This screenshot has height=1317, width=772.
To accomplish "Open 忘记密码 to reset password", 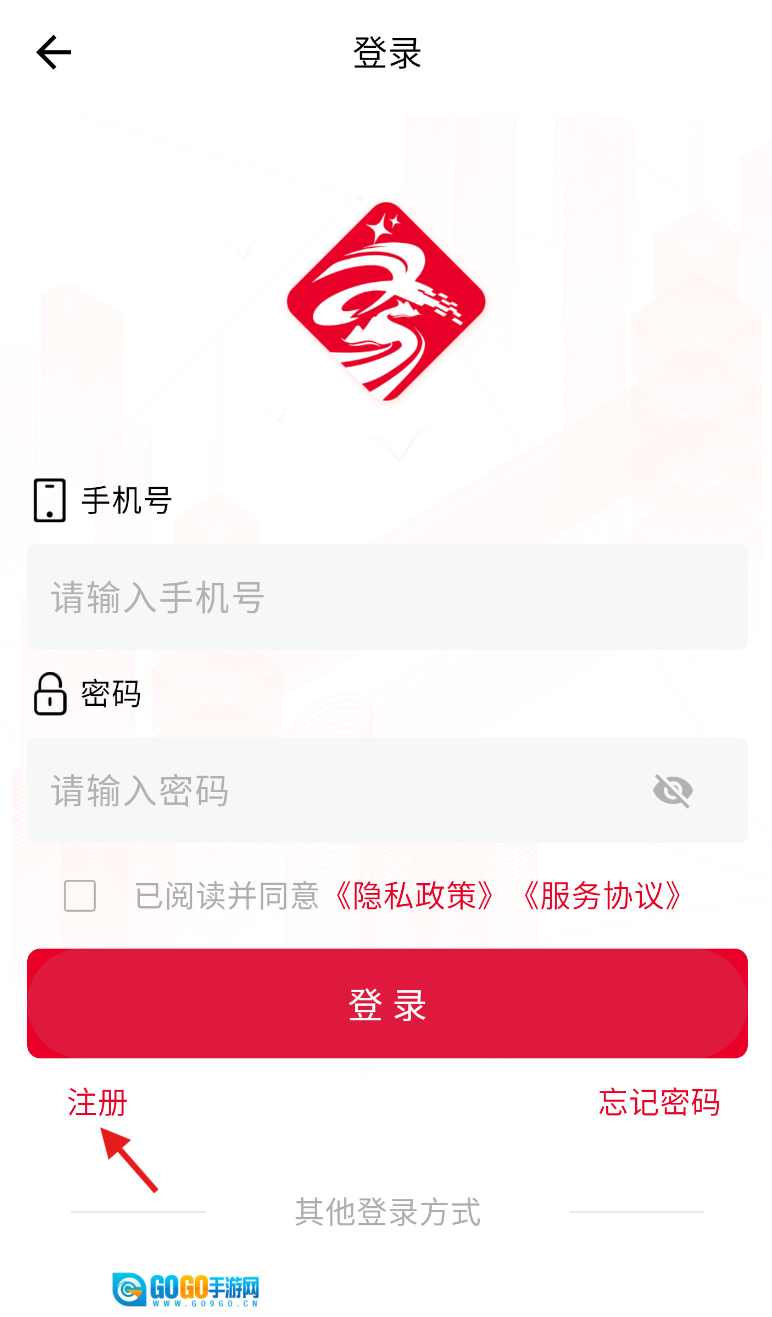I will point(659,1102).
